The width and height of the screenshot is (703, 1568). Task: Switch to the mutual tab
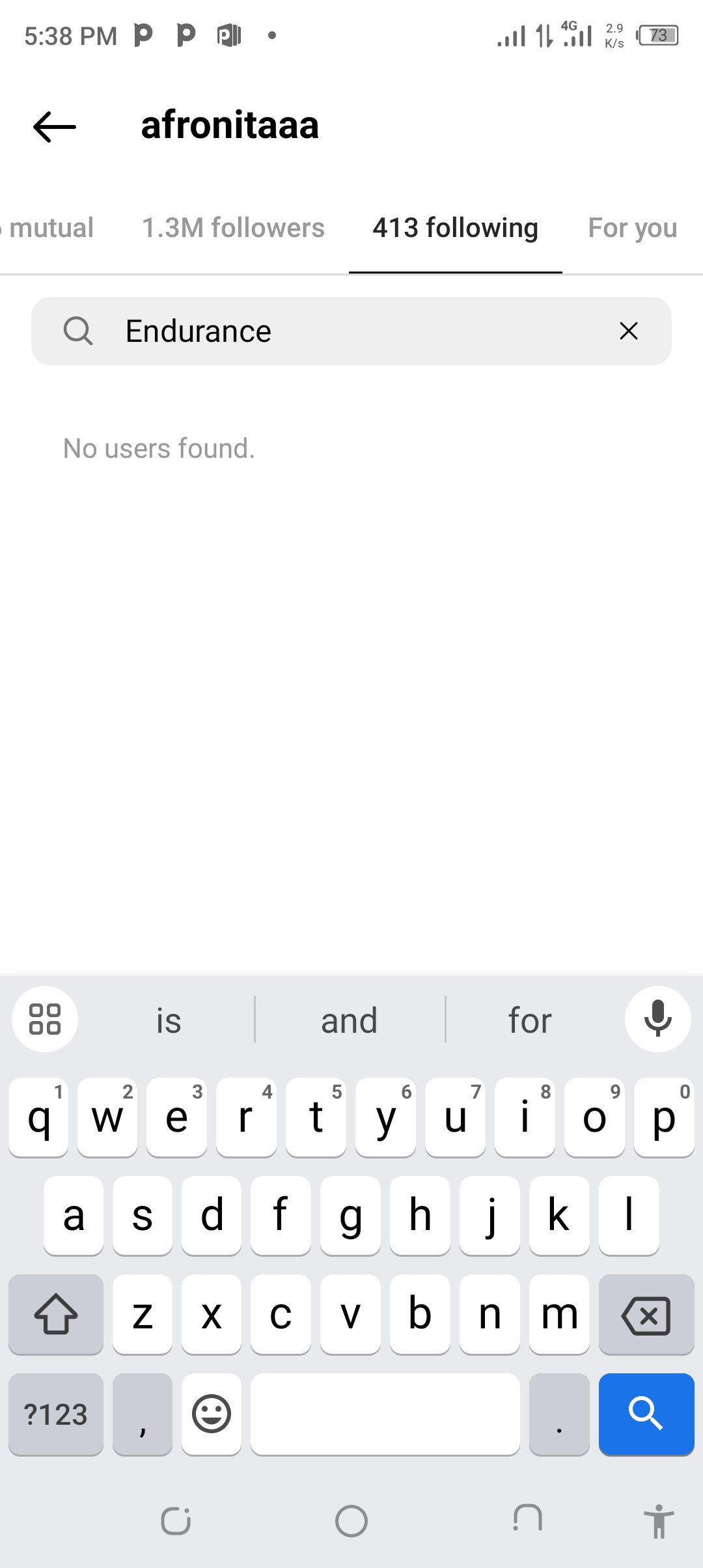pyautogui.click(x=48, y=228)
